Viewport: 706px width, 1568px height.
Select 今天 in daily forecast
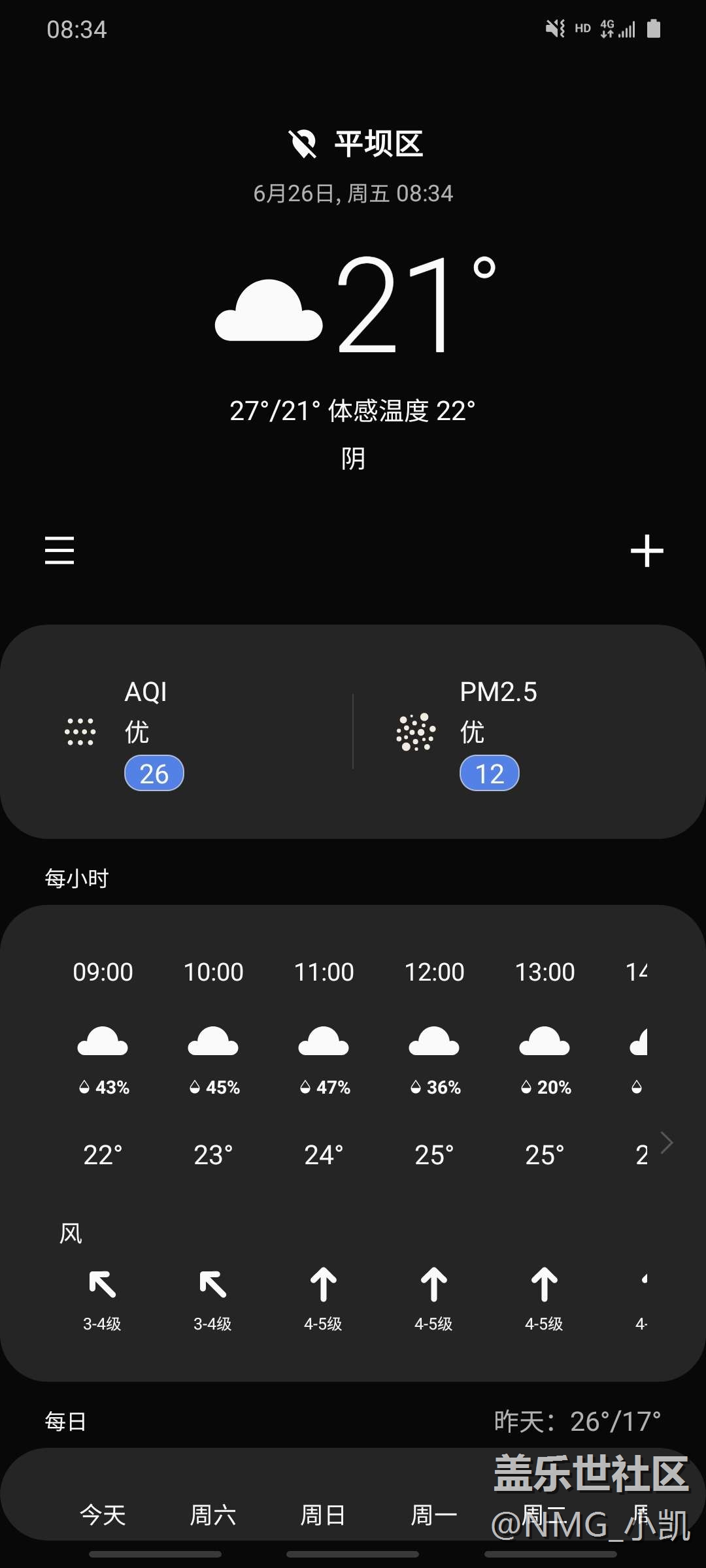[103, 1515]
